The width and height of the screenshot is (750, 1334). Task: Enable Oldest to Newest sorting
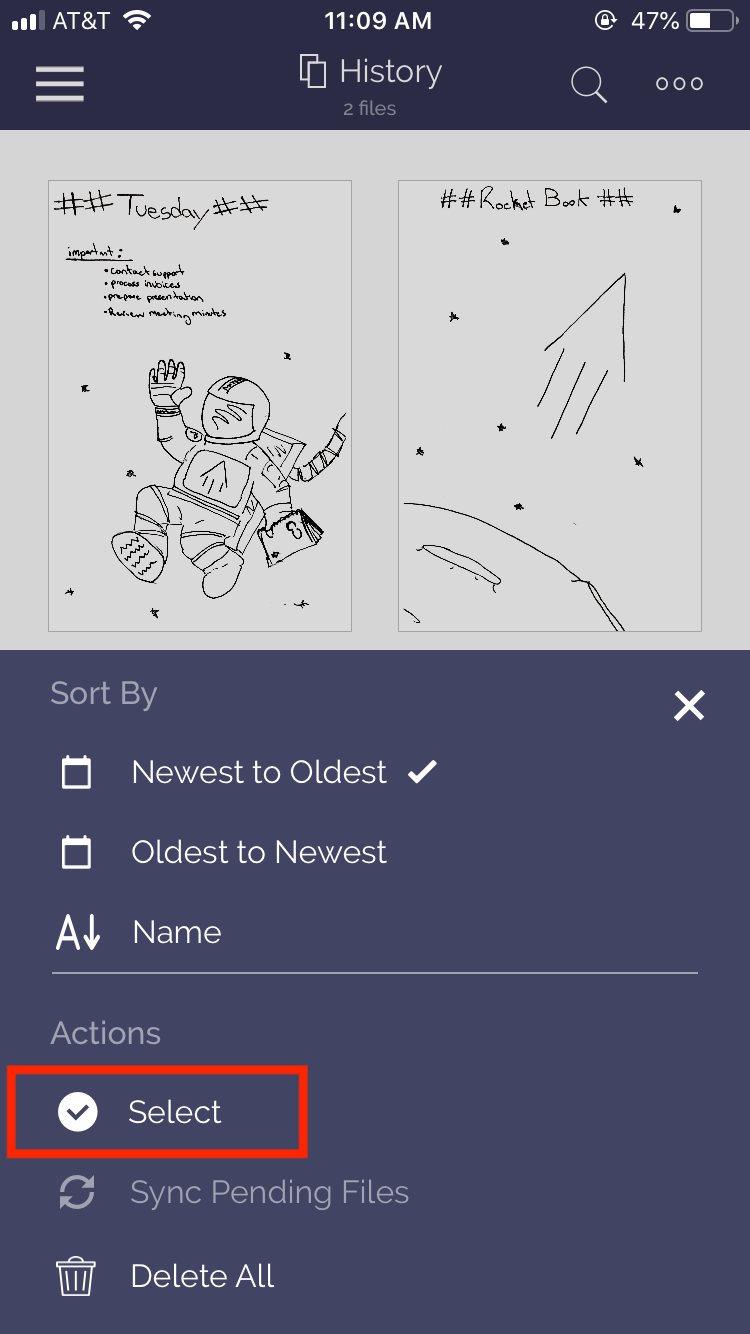pos(259,851)
